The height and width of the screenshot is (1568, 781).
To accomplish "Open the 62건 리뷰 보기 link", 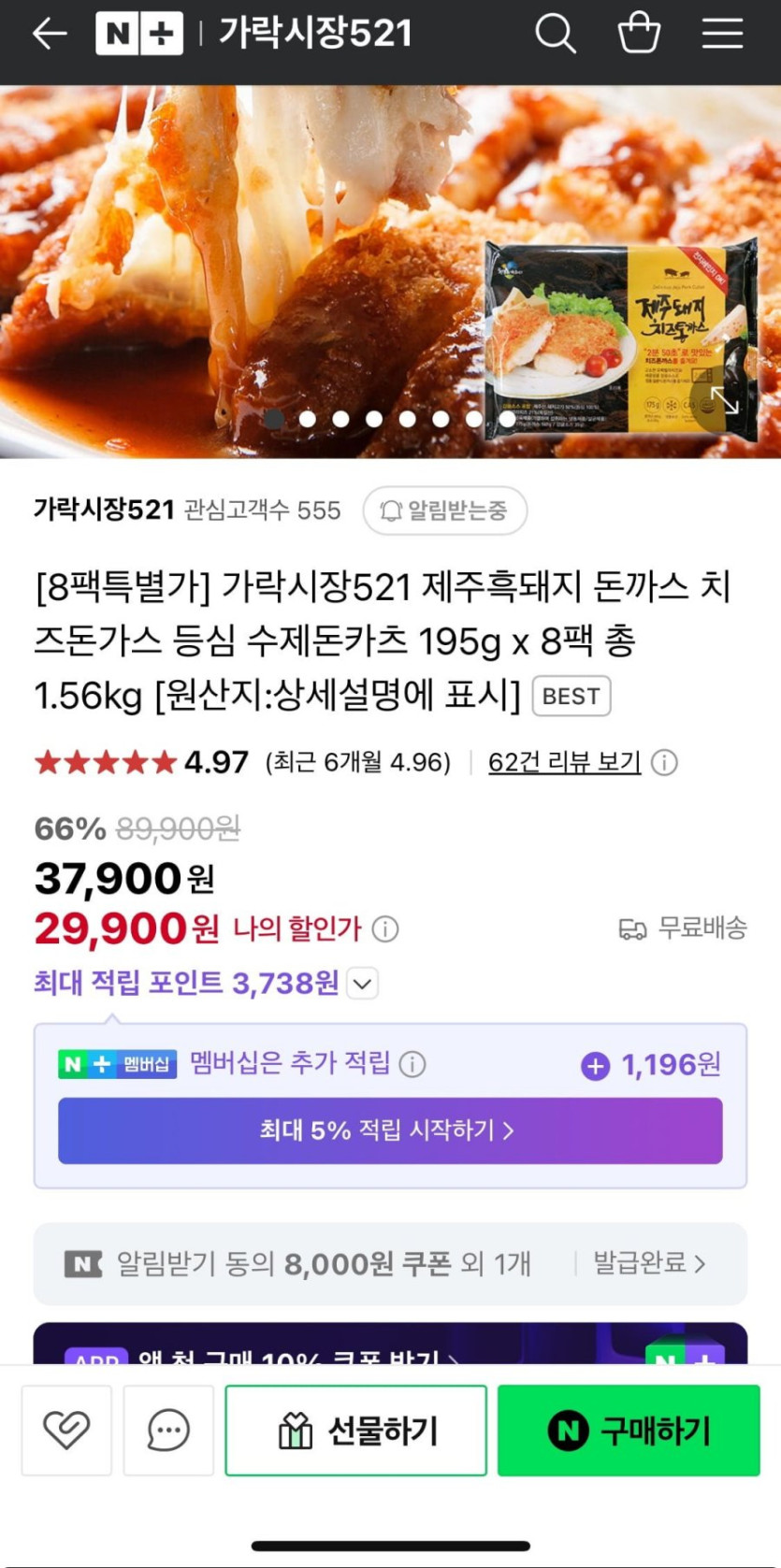I will (564, 762).
